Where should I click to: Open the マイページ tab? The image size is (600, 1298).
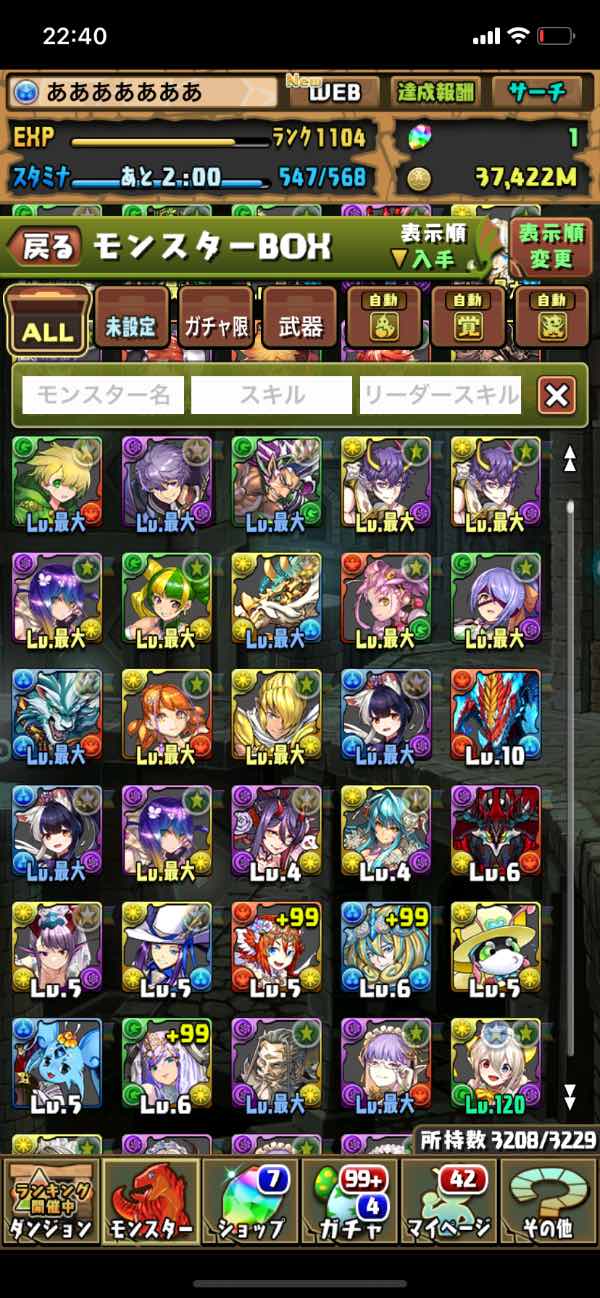[448, 1211]
